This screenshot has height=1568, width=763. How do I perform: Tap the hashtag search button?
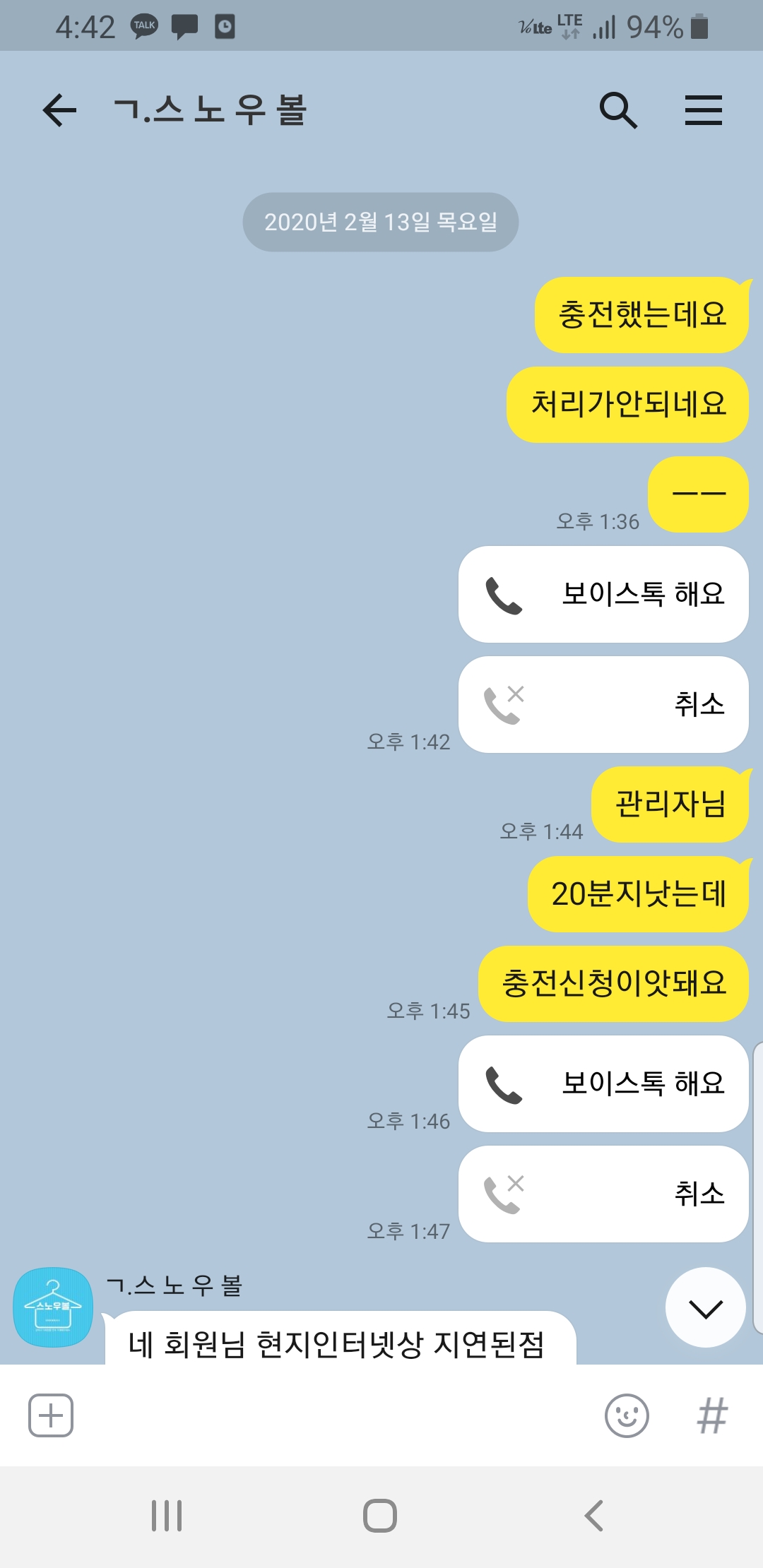(x=712, y=1415)
